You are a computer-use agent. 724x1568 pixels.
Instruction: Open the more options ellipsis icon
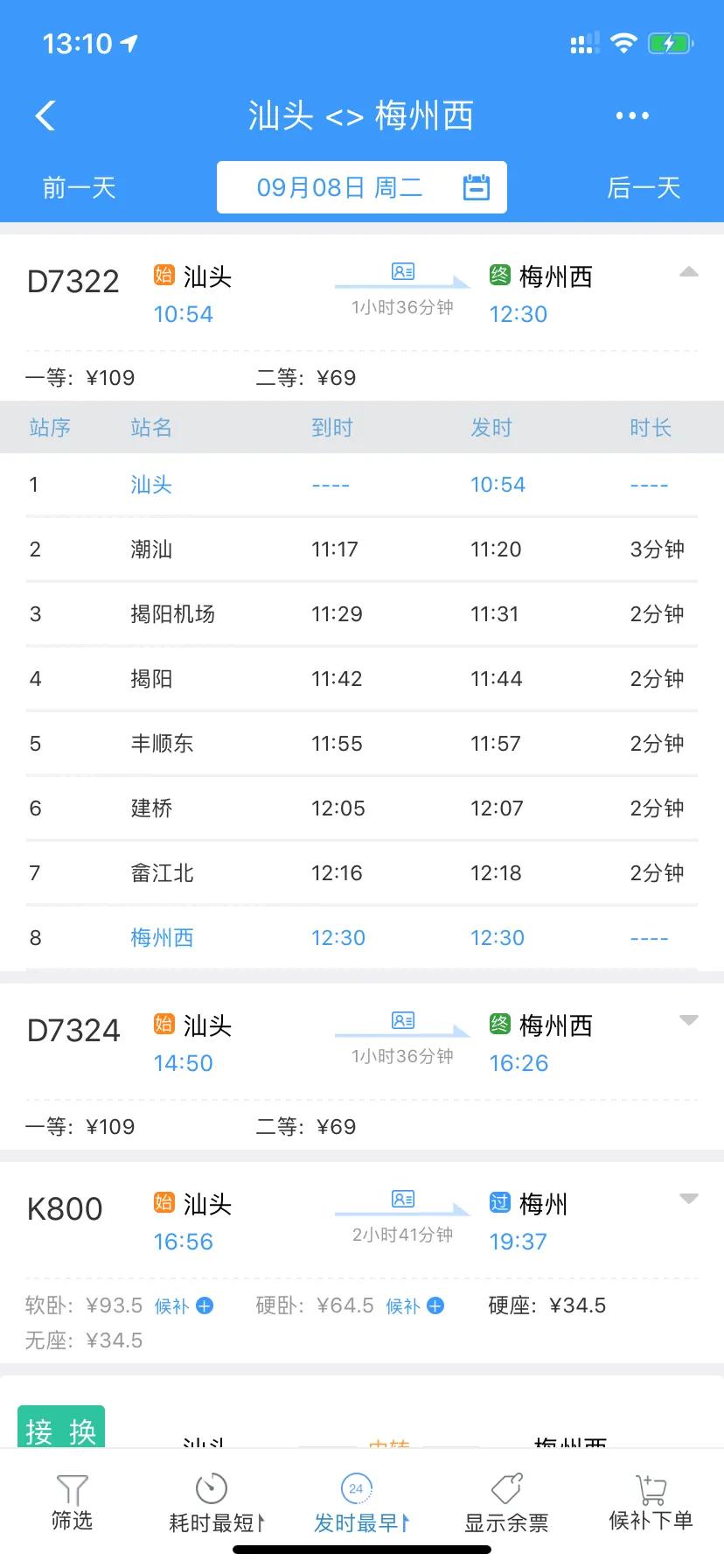point(631,115)
